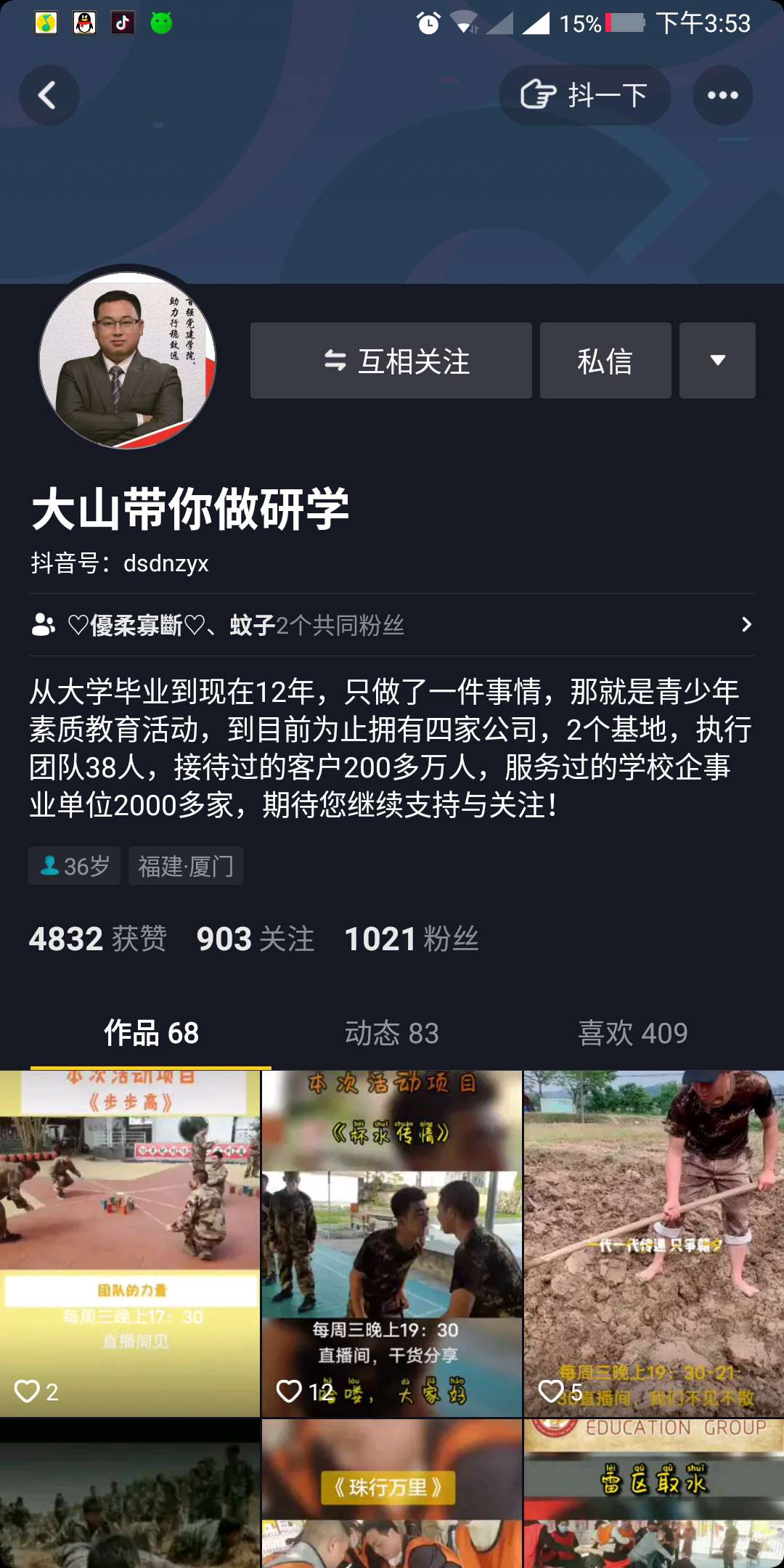Send a private message via 私信
This screenshot has width=784, height=1568.
point(605,361)
